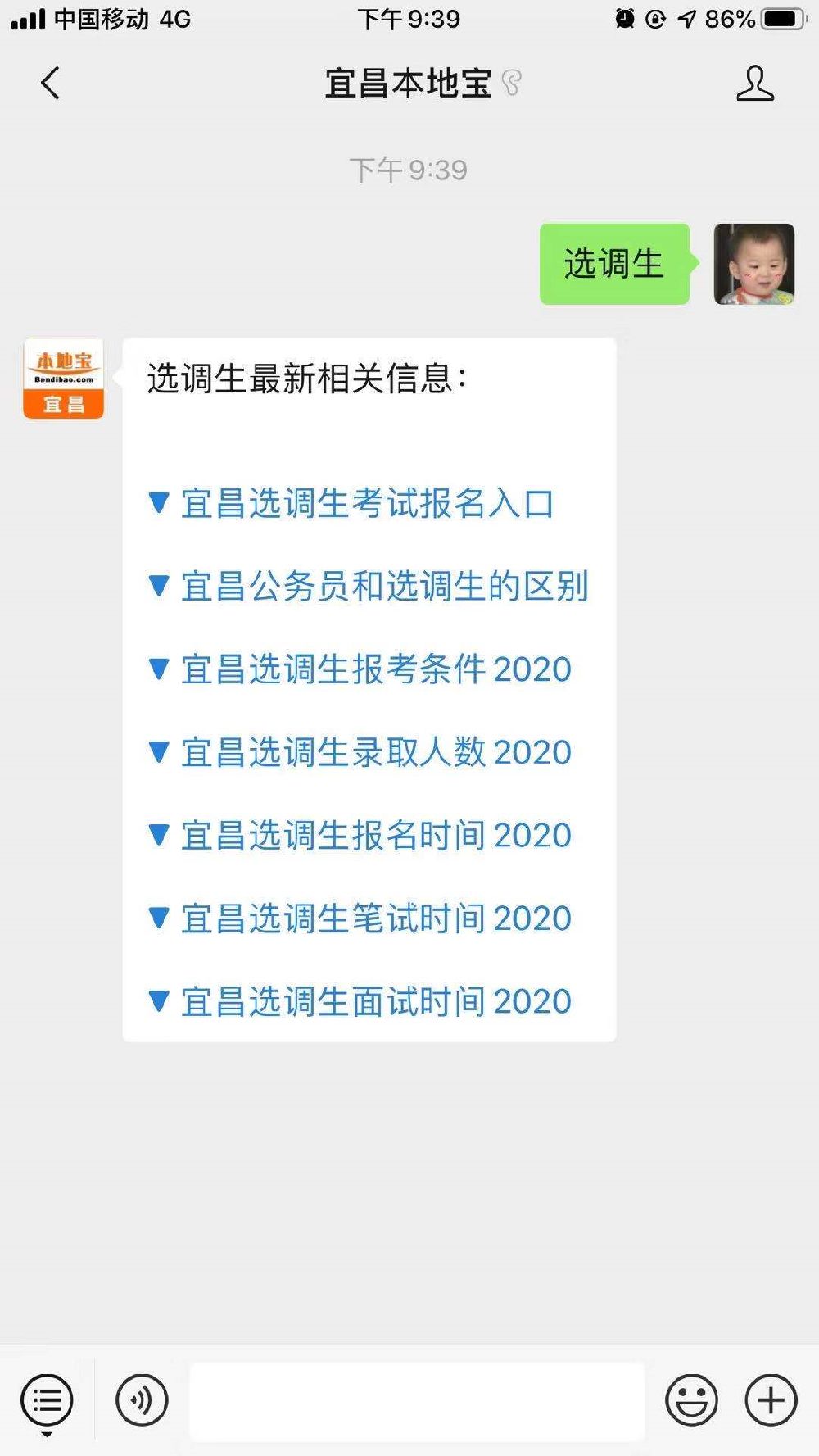Open link 宜昌选调生面试时间2020
Image resolution: width=819 pixels, height=1456 pixels.
point(376,1001)
